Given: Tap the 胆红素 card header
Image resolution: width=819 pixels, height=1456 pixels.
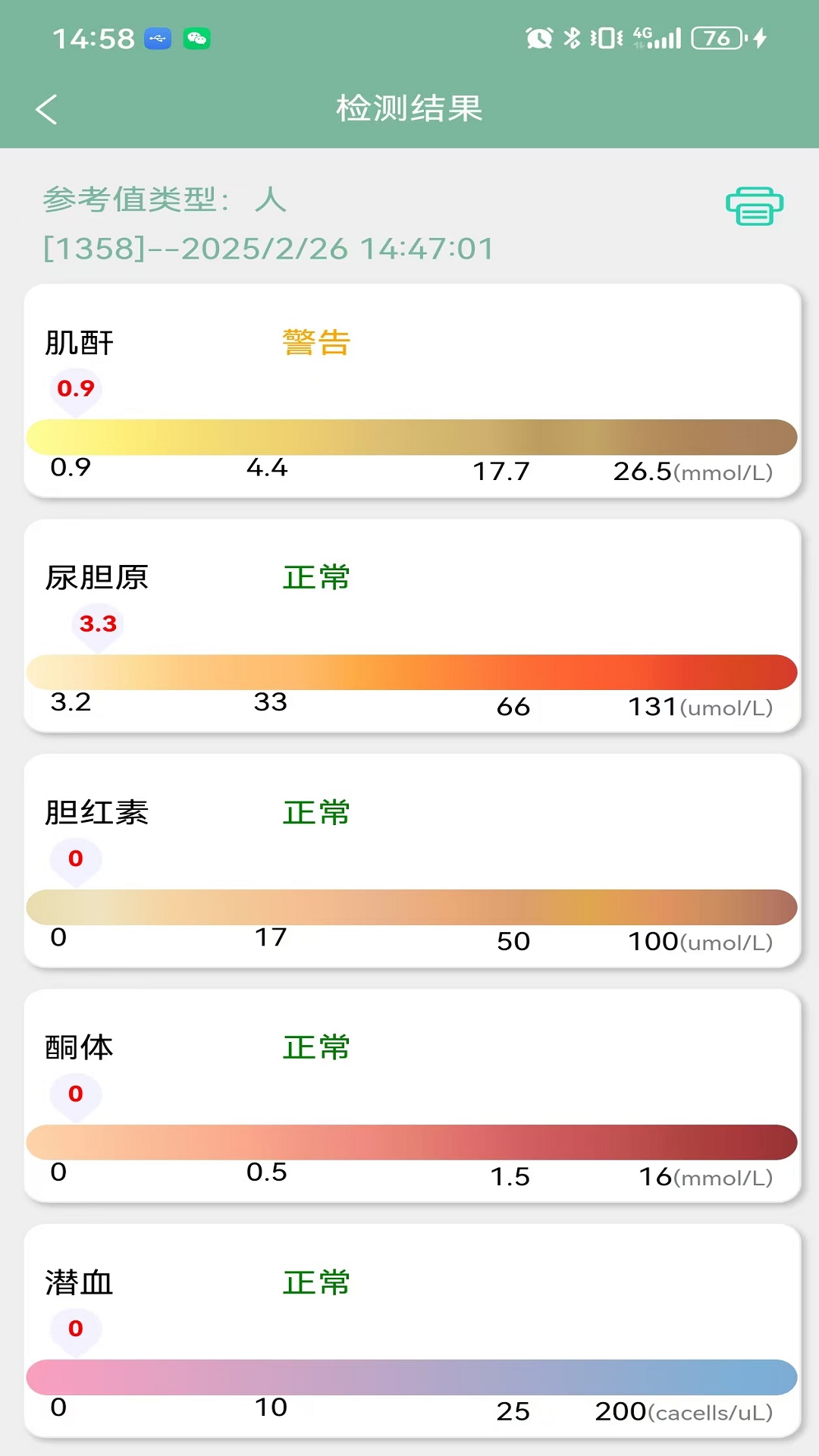Looking at the screenshot, I should tap(96, 812).
